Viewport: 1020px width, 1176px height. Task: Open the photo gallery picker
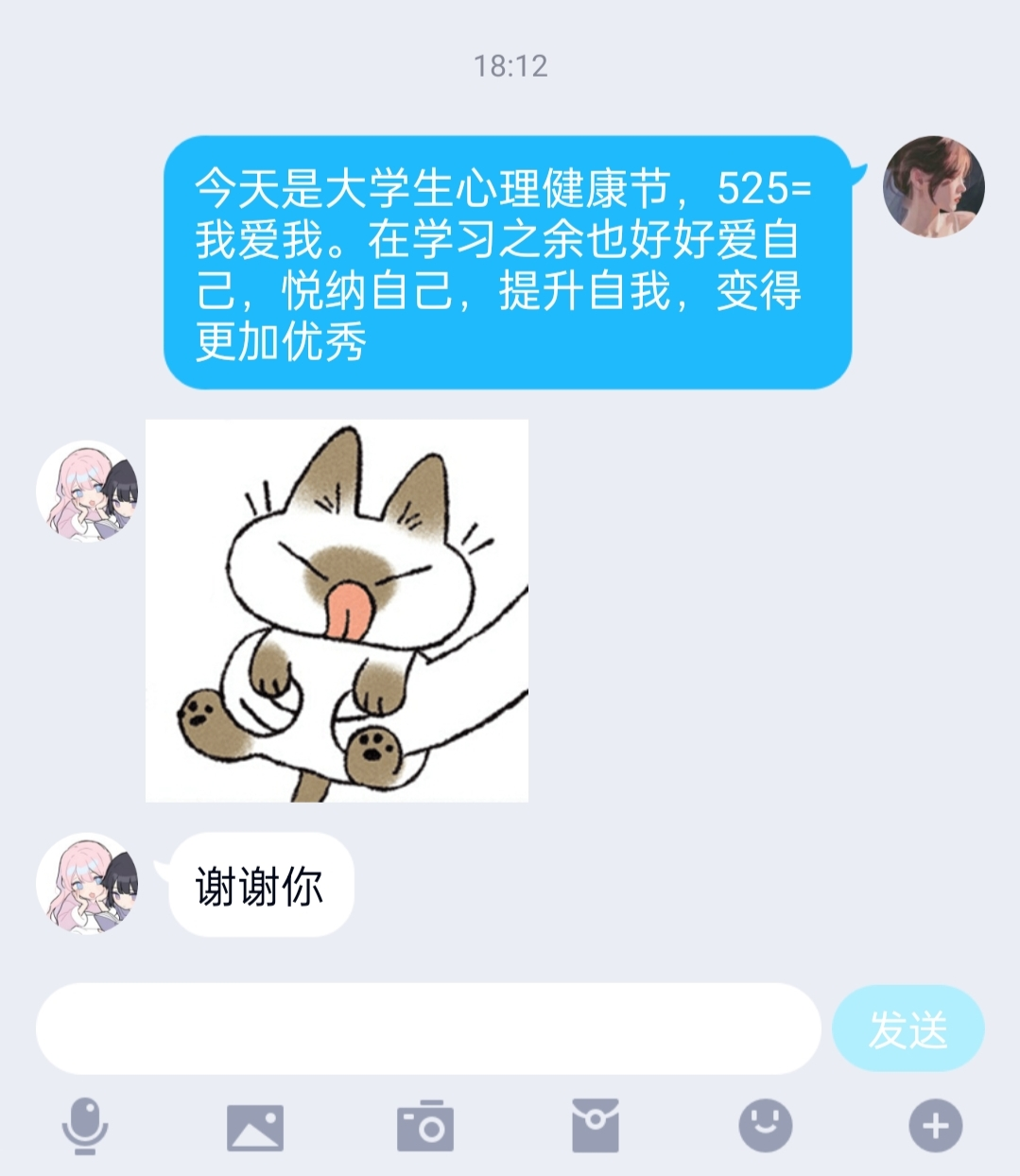(255, 1127)
